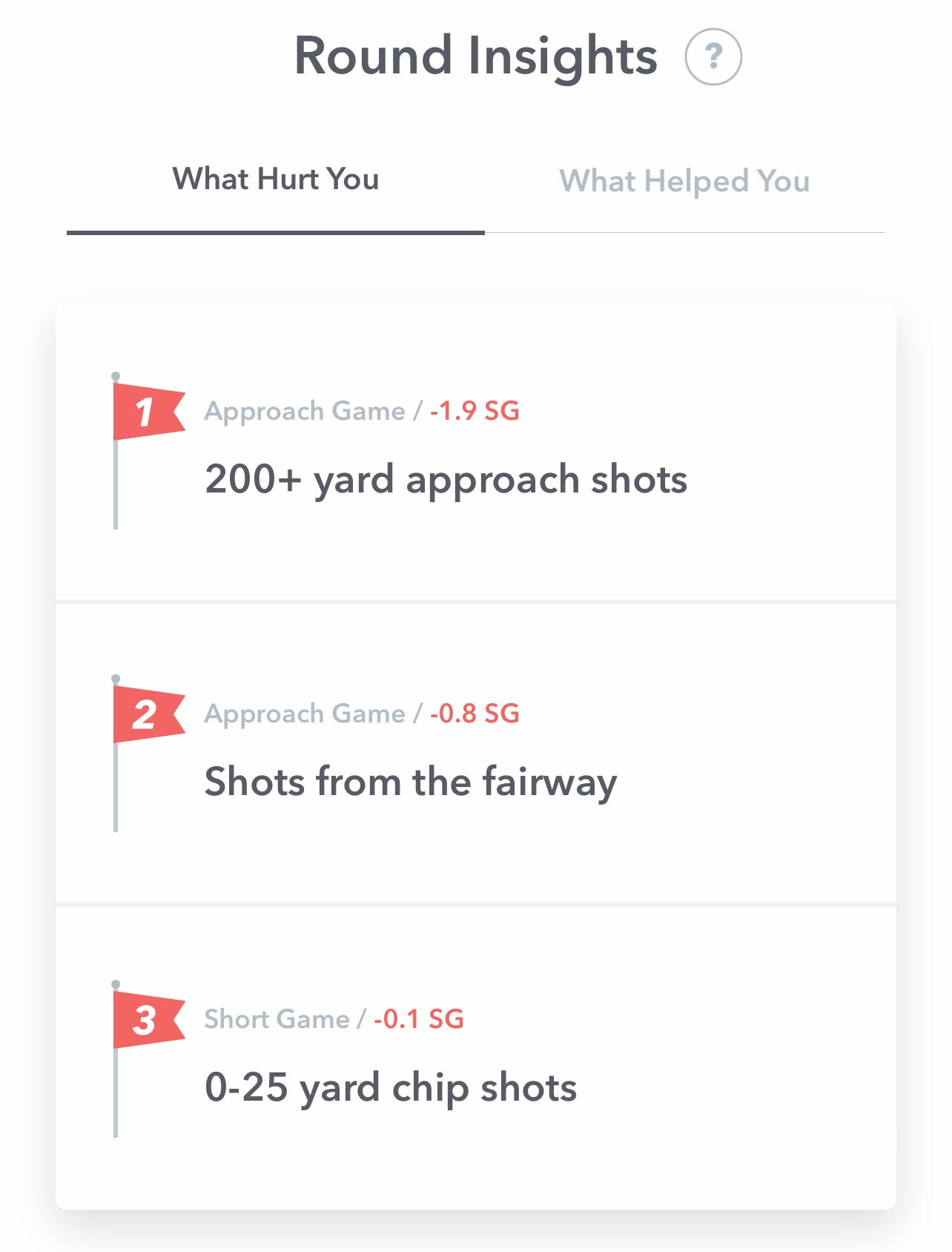
Task: Open the 0-25 yard chip shots insight
Action: click(x=476, y=1058)
